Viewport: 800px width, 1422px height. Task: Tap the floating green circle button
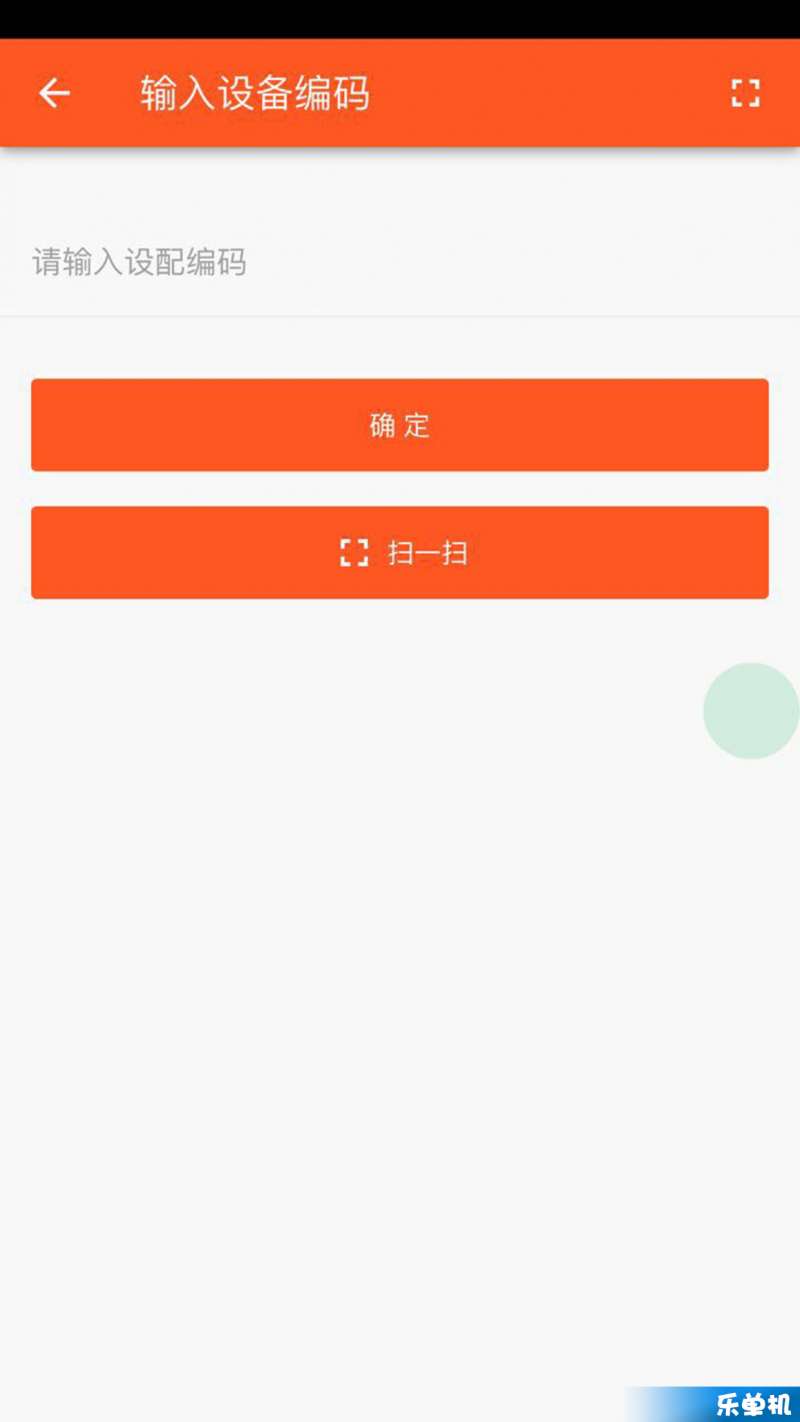pyautogui.click(x=751, y=711)
